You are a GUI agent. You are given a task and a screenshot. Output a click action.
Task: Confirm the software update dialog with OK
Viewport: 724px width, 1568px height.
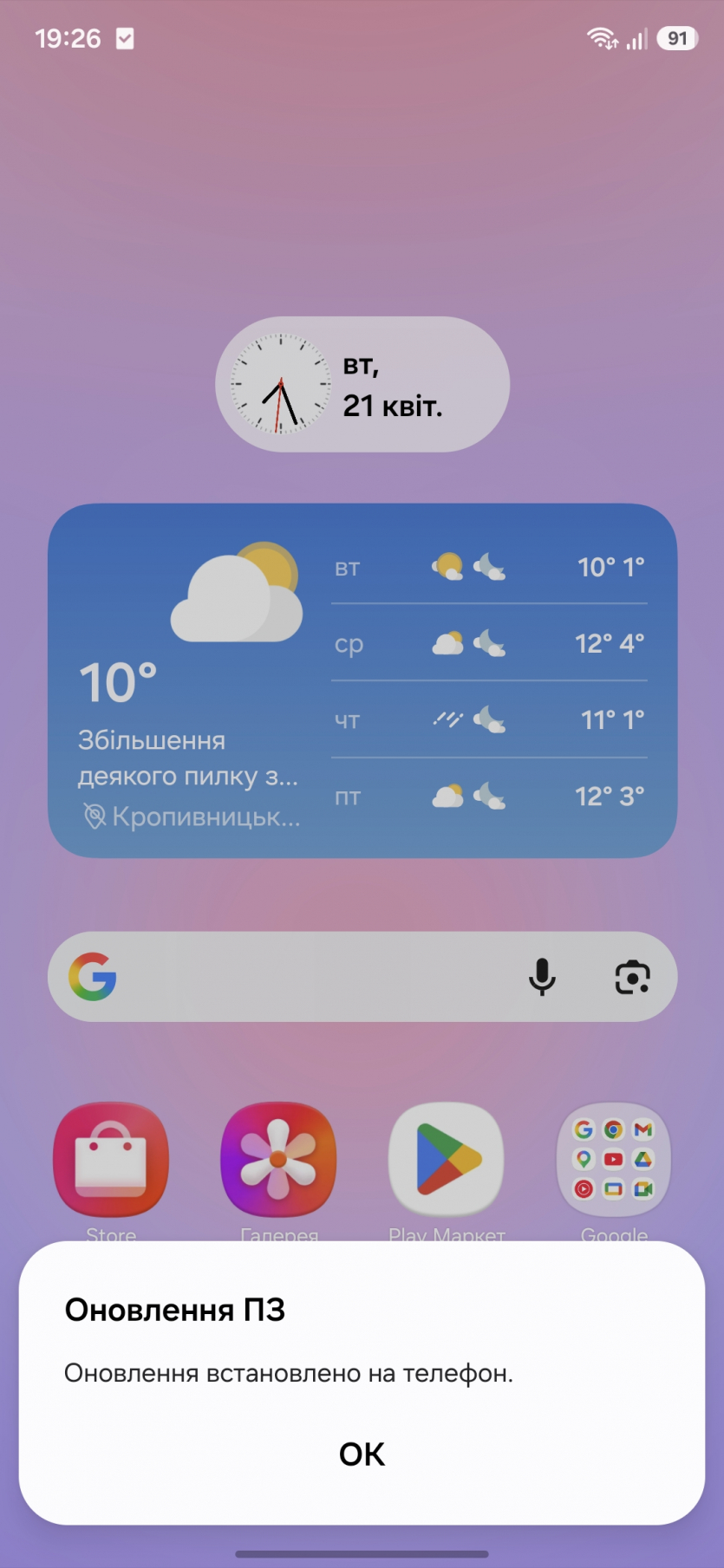coord(362,1454)
